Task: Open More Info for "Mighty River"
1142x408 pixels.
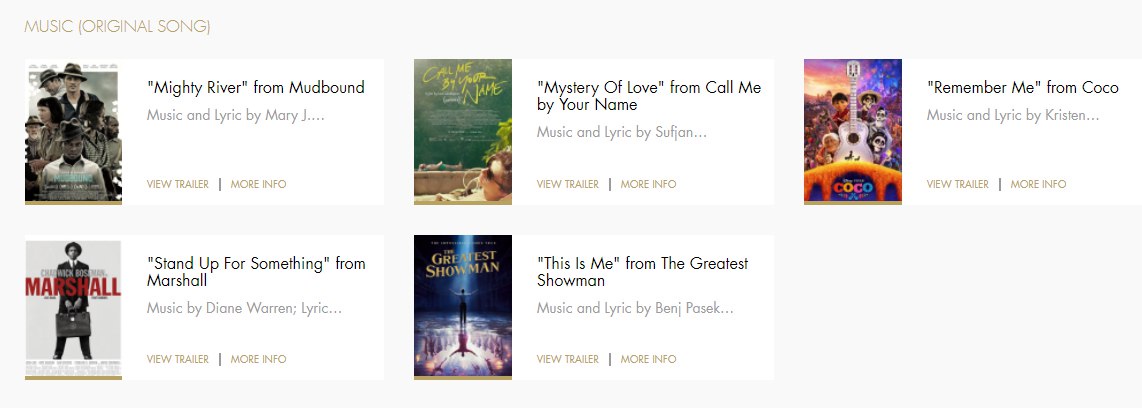Action: pos(258,184)
